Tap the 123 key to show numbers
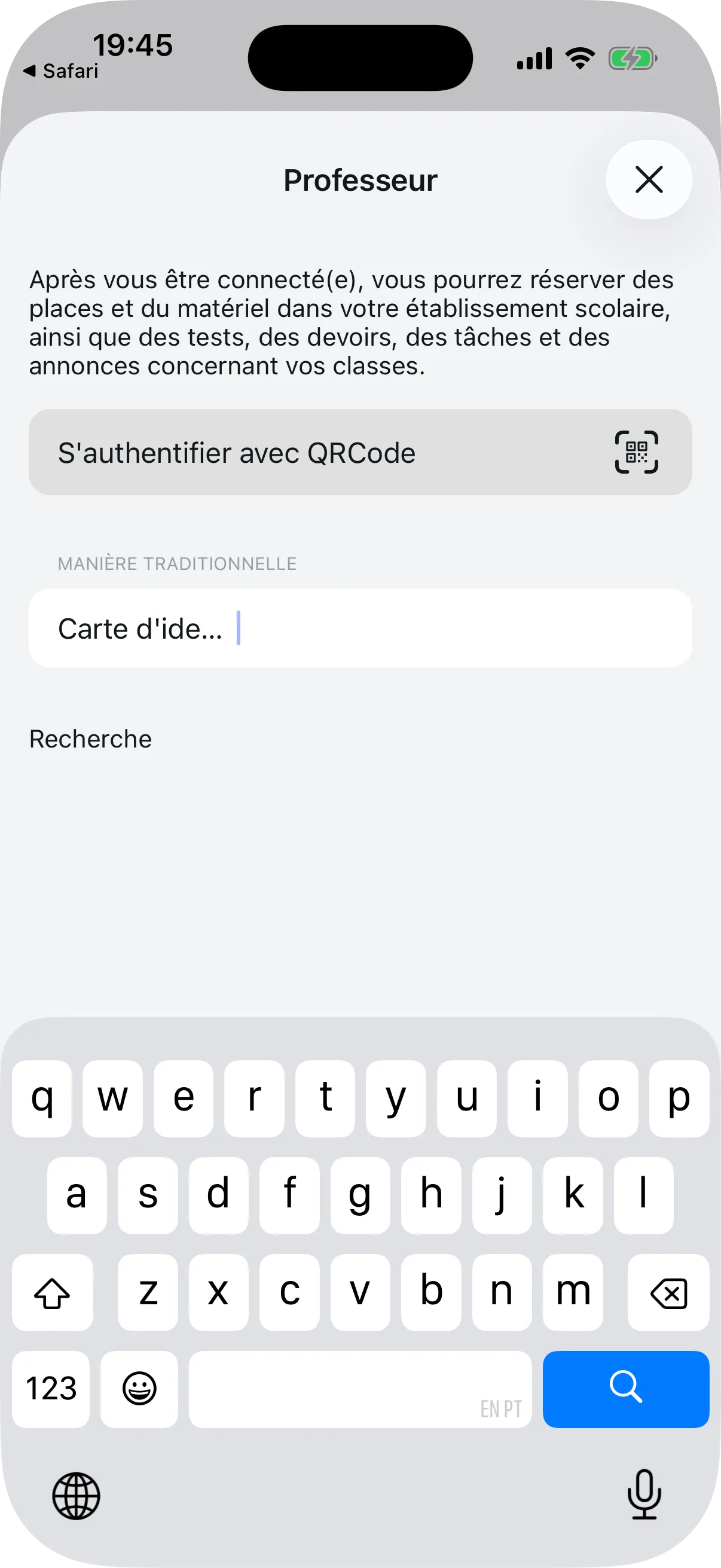This screenshot has width=721, height=1568. point(50,1389)
